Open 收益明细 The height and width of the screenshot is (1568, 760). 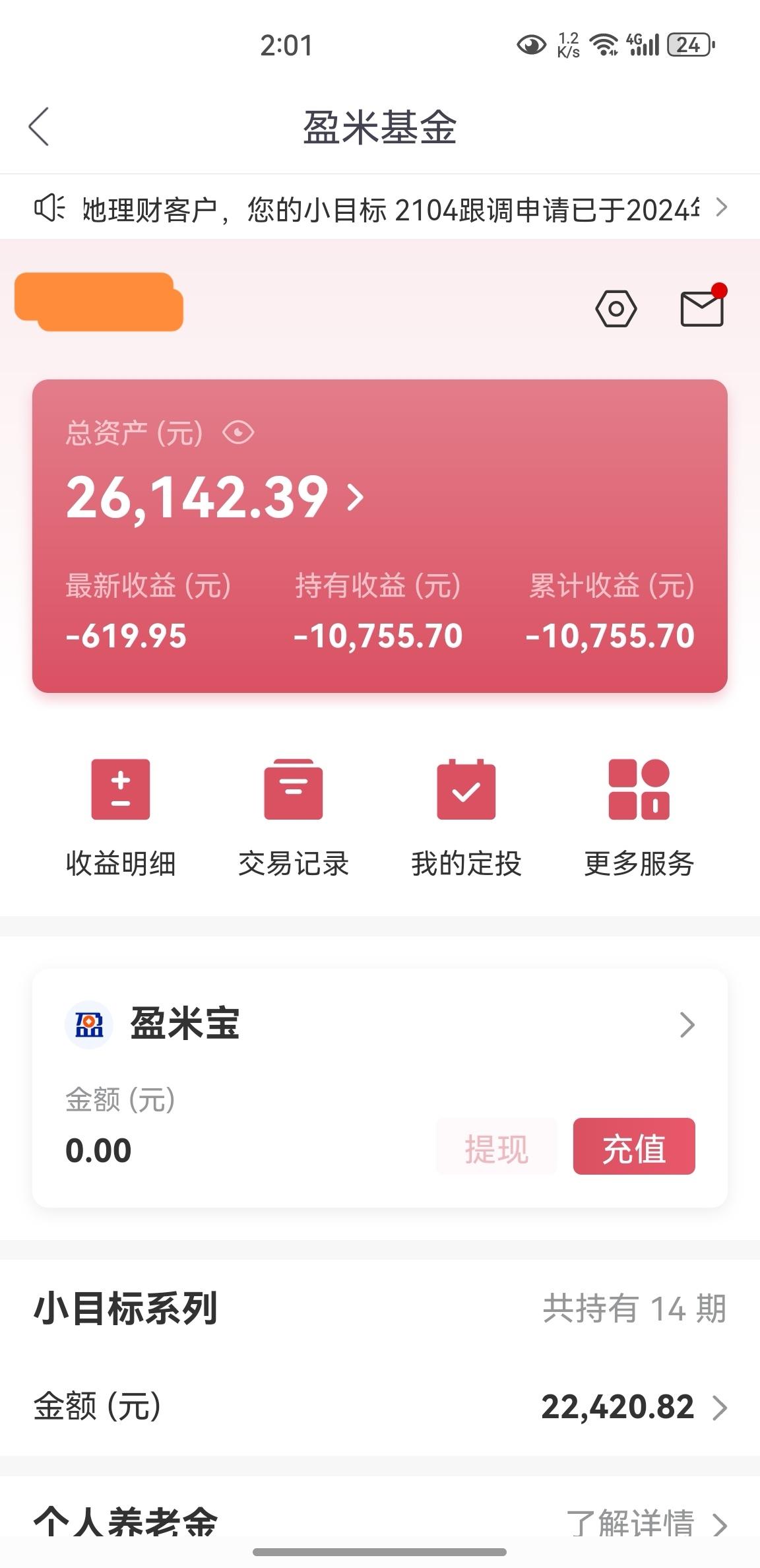click(x=121, y=818)
